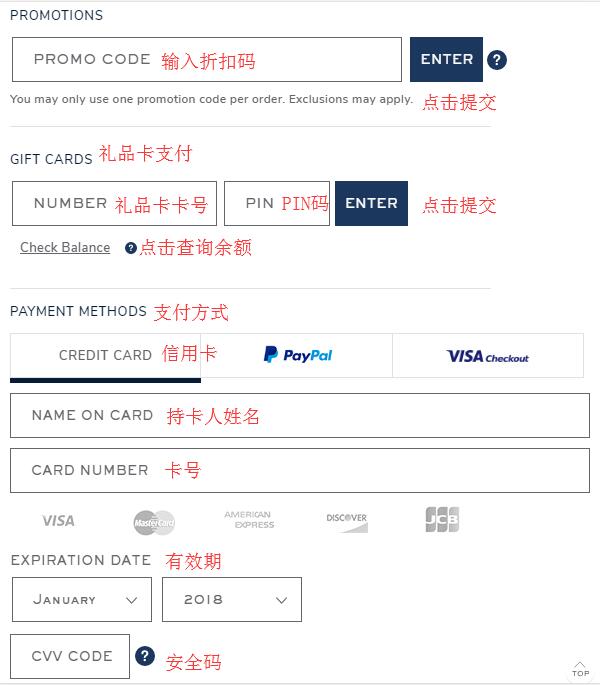Select the Credit Card payment tab

click(105, 357)
